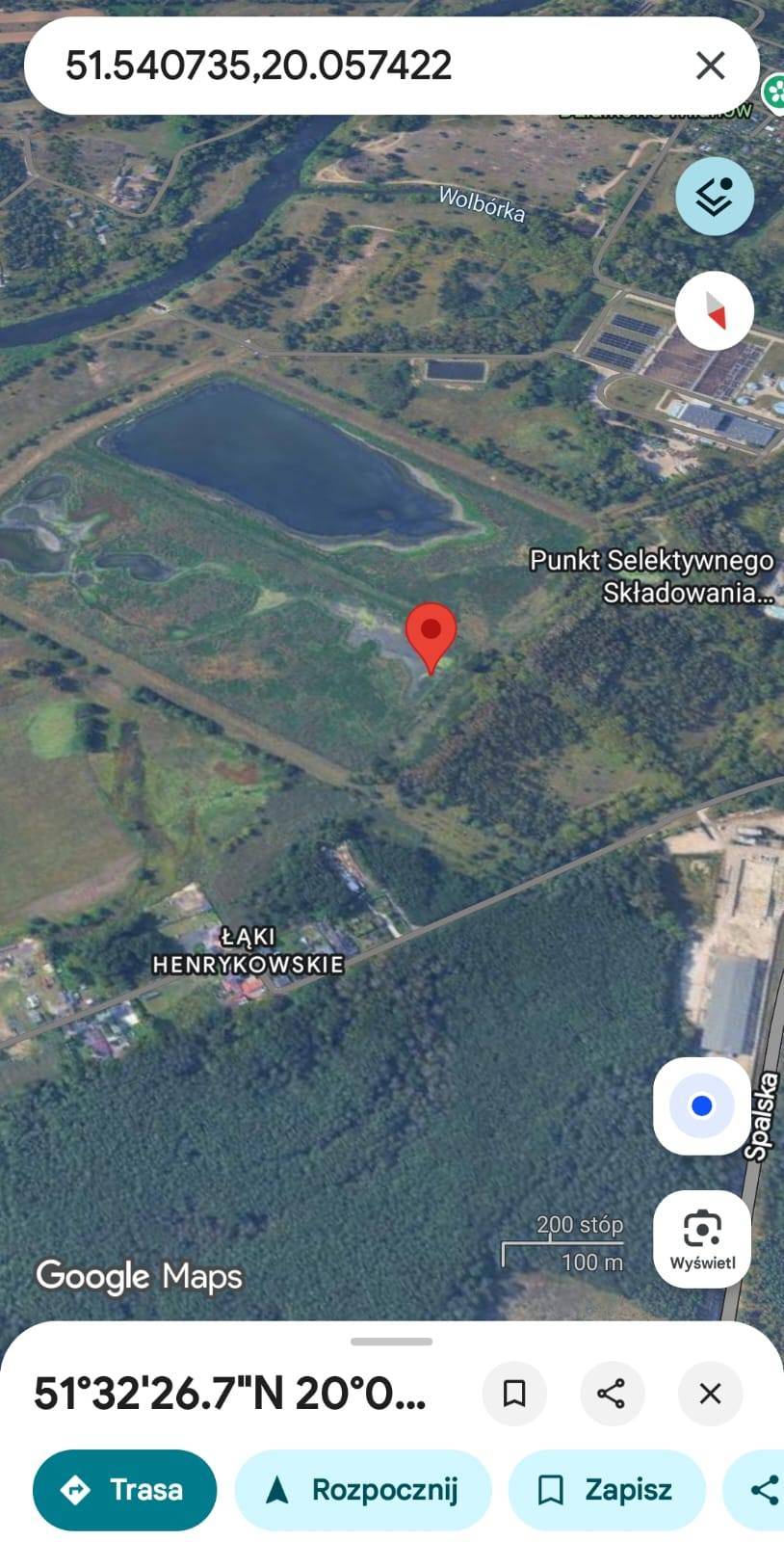Start navigation with Rozpocznij

point(363,1490)
